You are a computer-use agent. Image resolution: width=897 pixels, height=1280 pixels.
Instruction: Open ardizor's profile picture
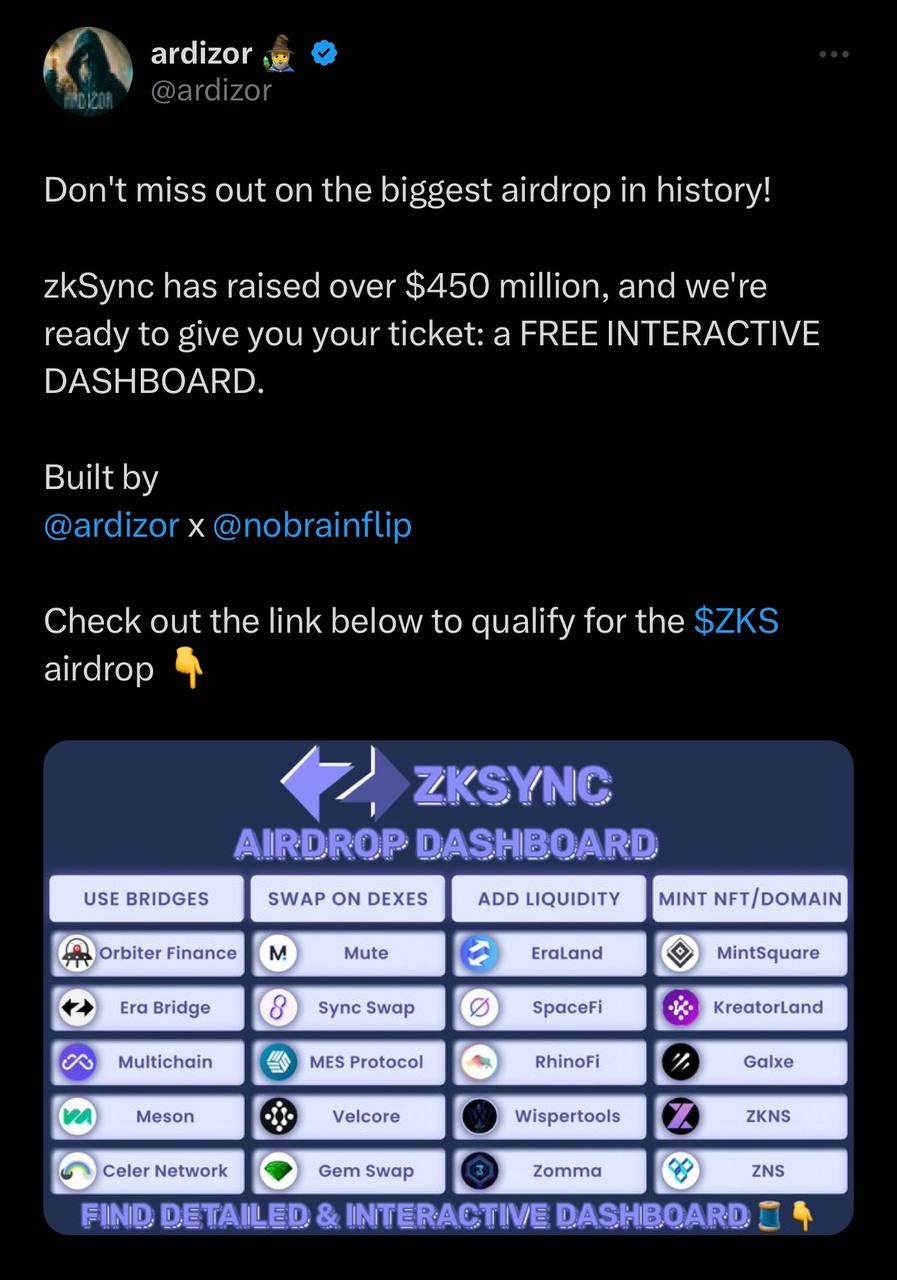[x=88, y=71]
